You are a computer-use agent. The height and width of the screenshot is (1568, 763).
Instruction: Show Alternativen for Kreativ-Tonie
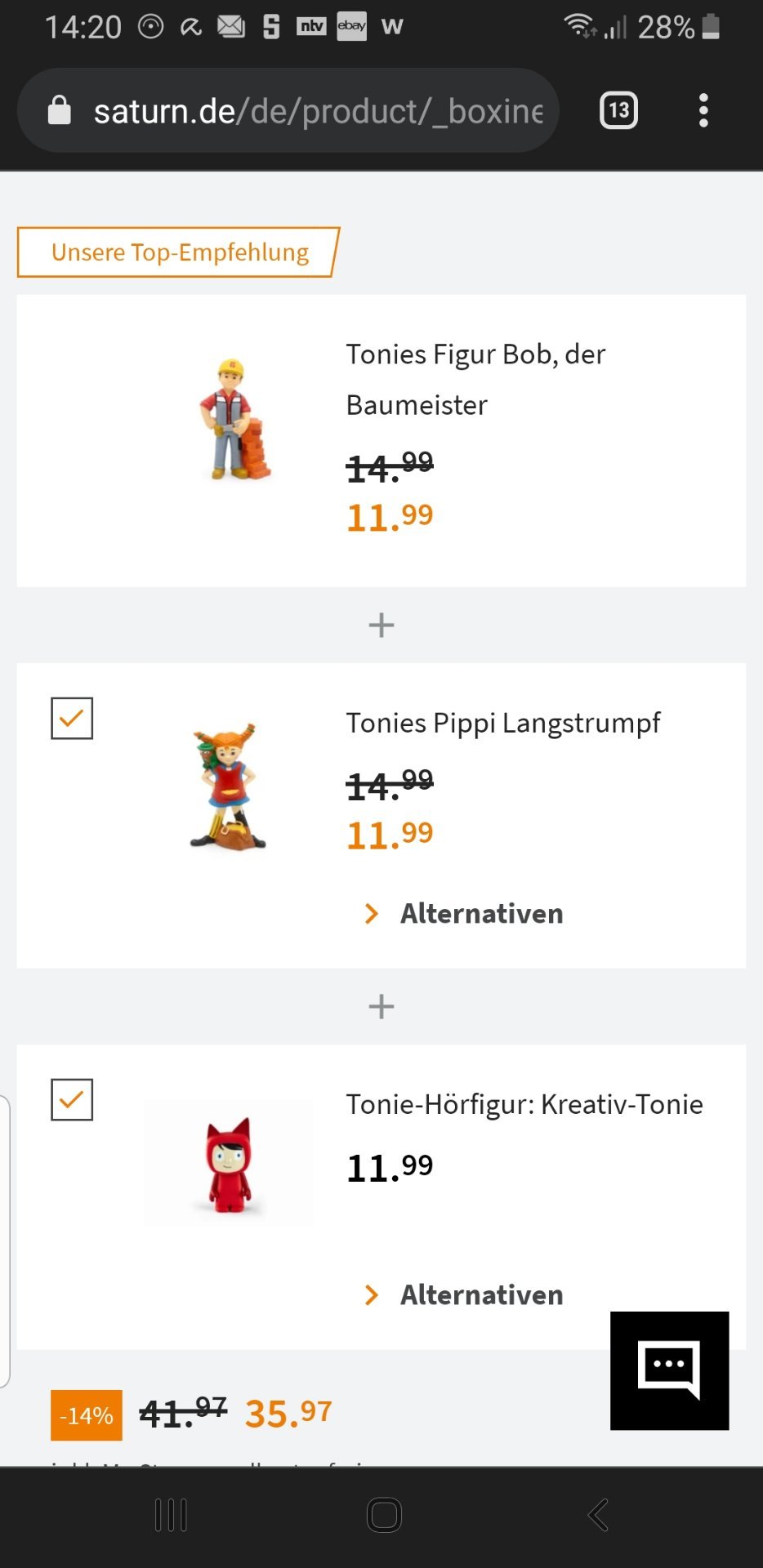pos(464,1294)
